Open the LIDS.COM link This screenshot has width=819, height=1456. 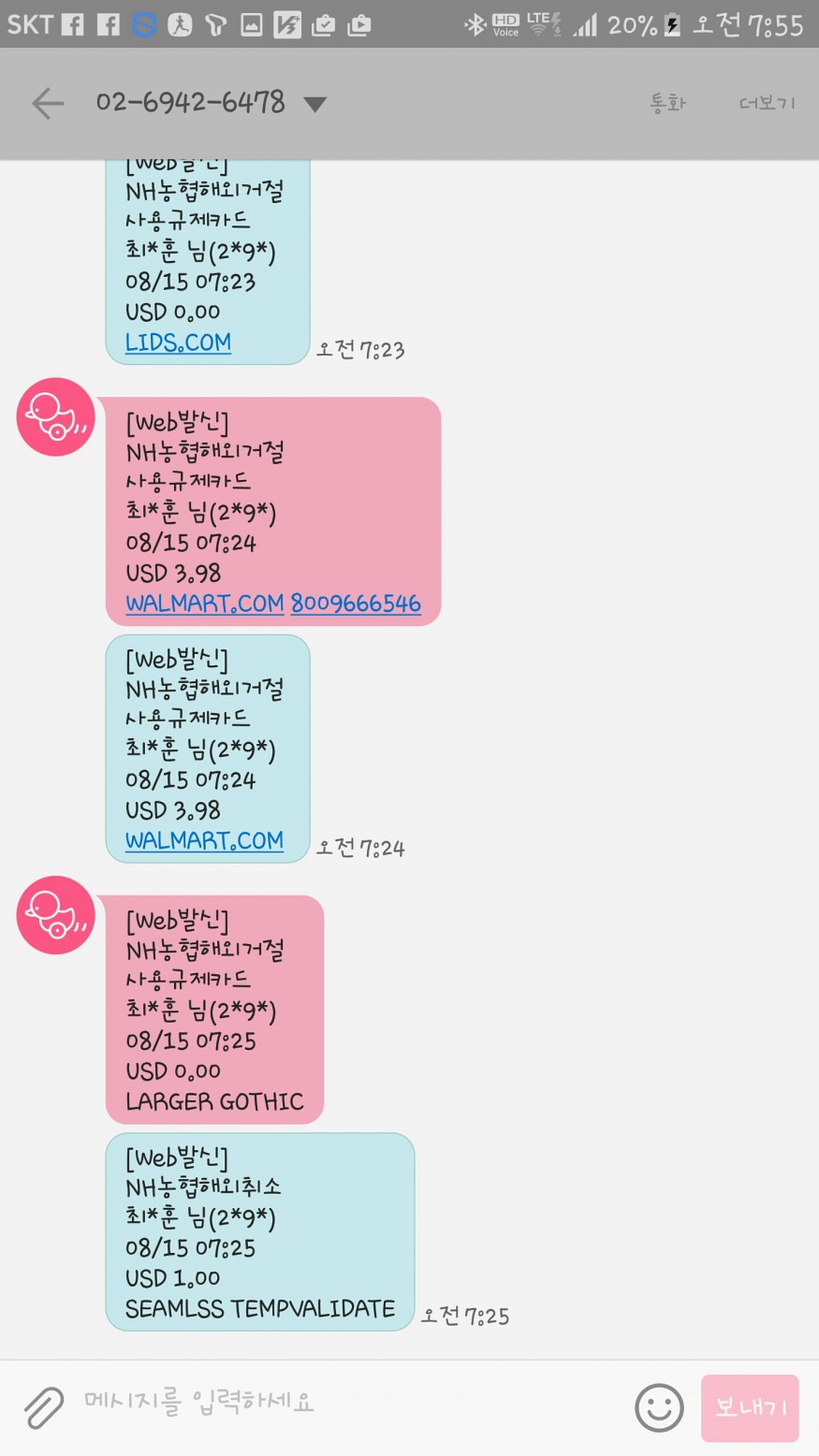click(178, 342)
